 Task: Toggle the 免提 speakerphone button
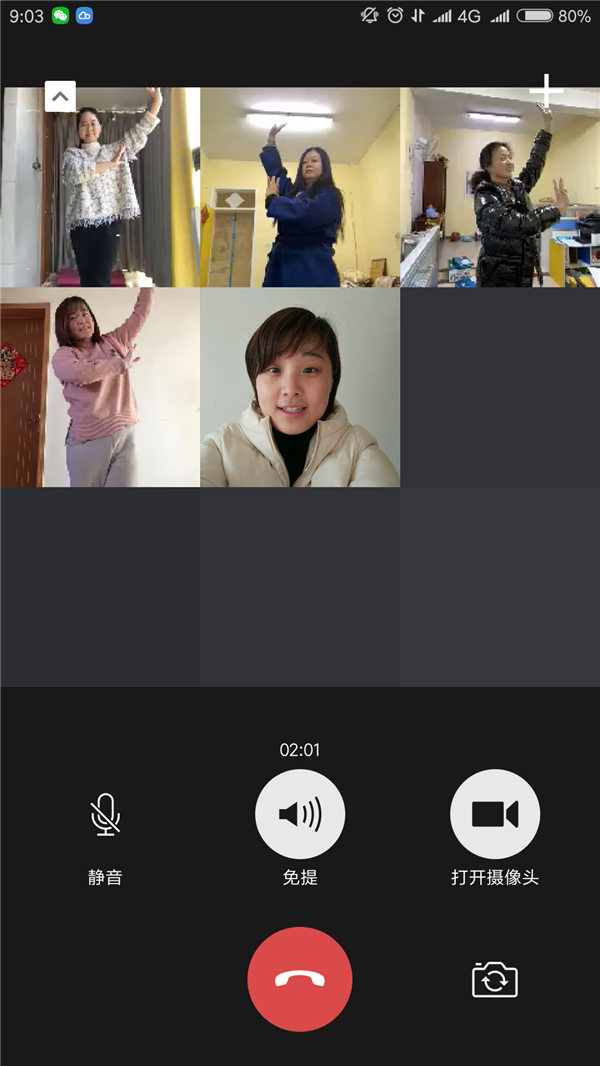[300, 815]
